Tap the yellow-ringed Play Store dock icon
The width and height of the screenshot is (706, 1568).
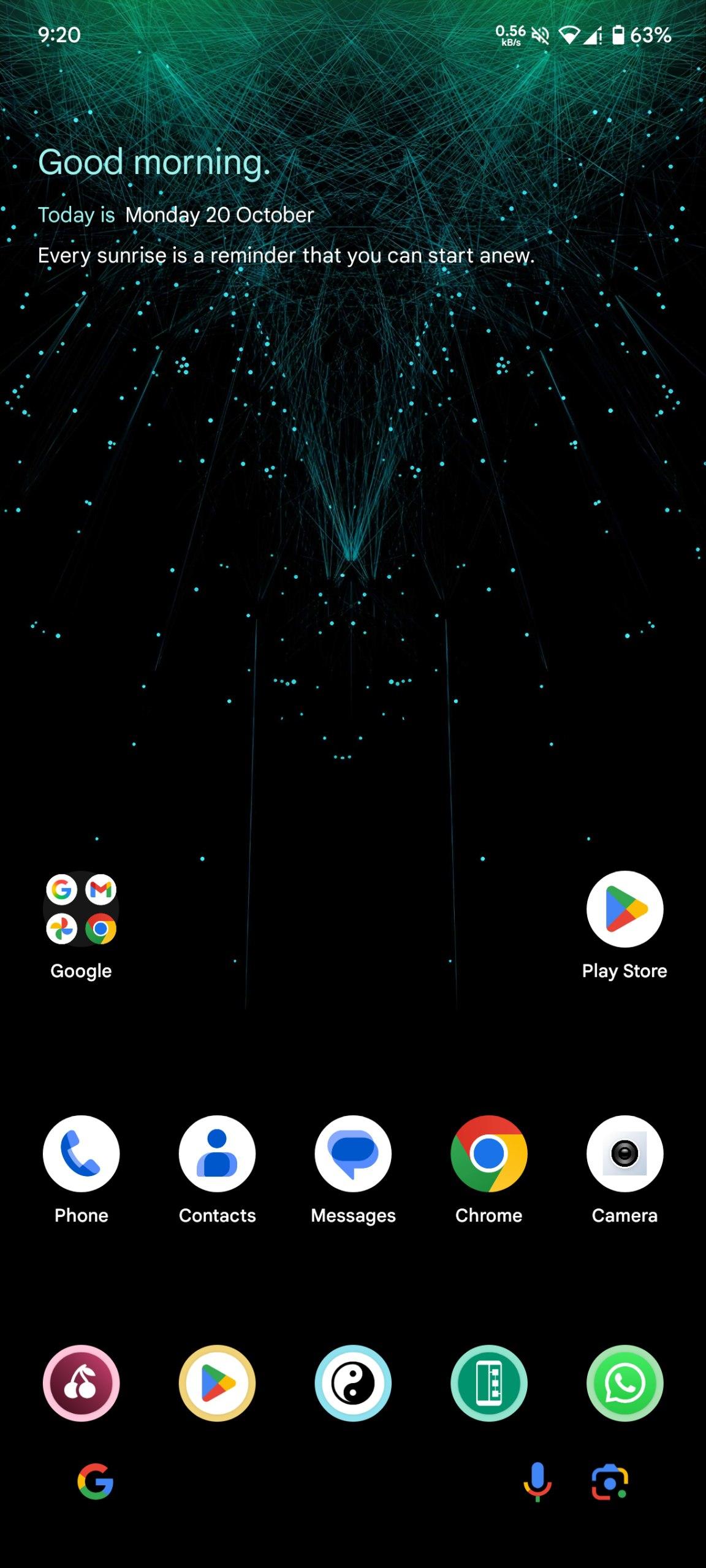pos(217,1384)
